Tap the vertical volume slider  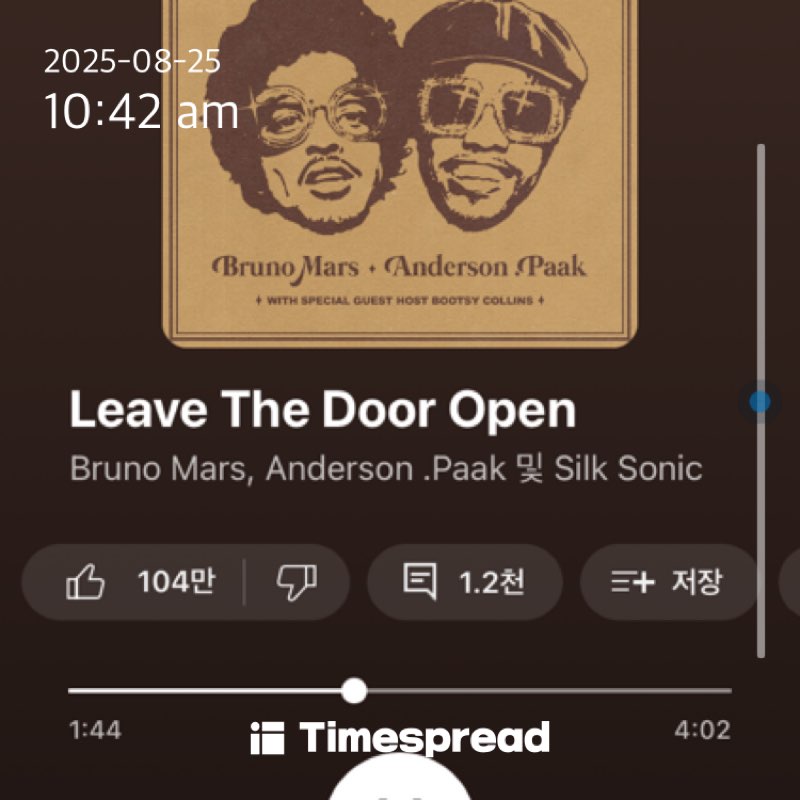[761, 402]
